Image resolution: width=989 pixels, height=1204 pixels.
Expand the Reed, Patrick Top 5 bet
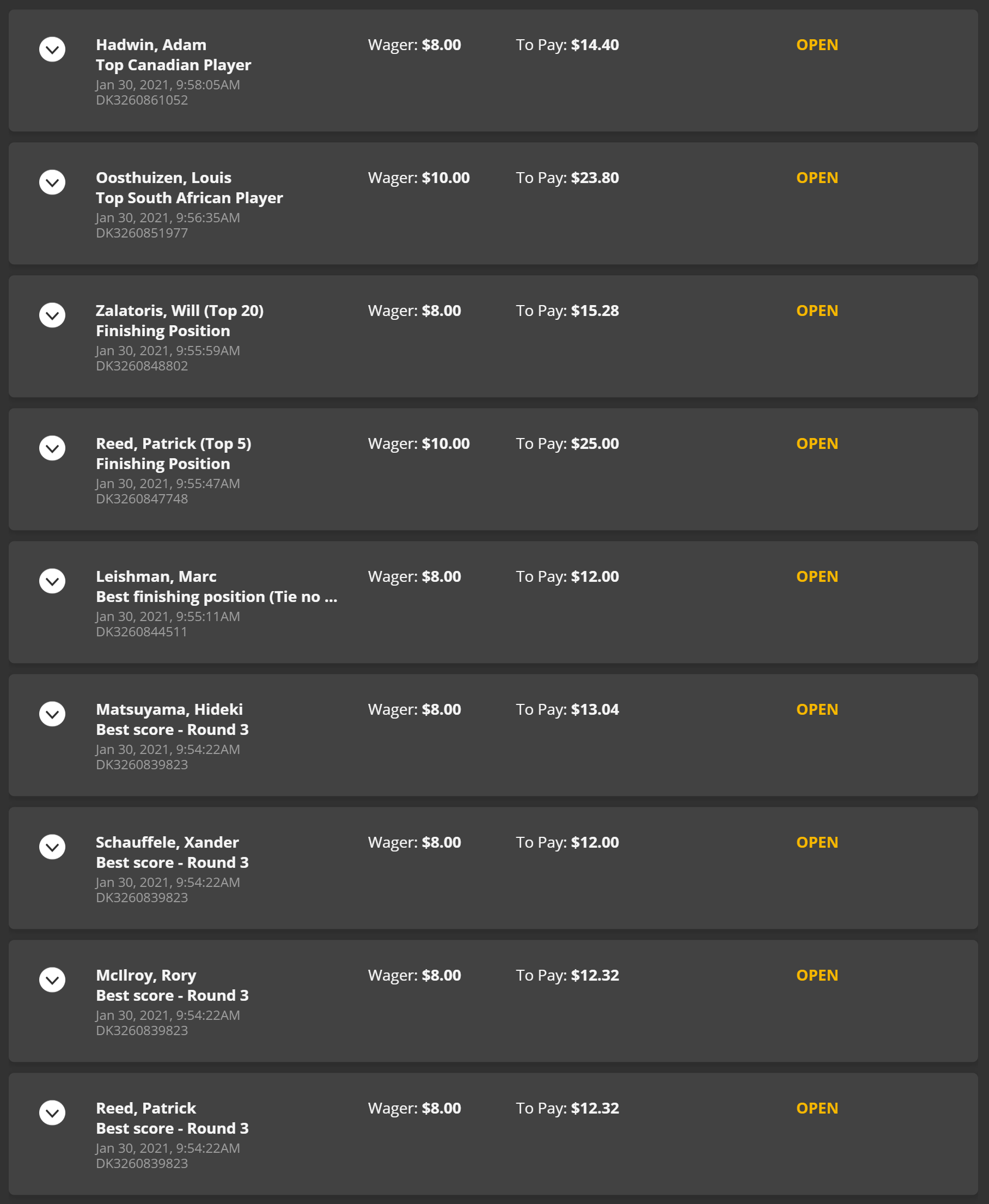(x=52, y=448)
